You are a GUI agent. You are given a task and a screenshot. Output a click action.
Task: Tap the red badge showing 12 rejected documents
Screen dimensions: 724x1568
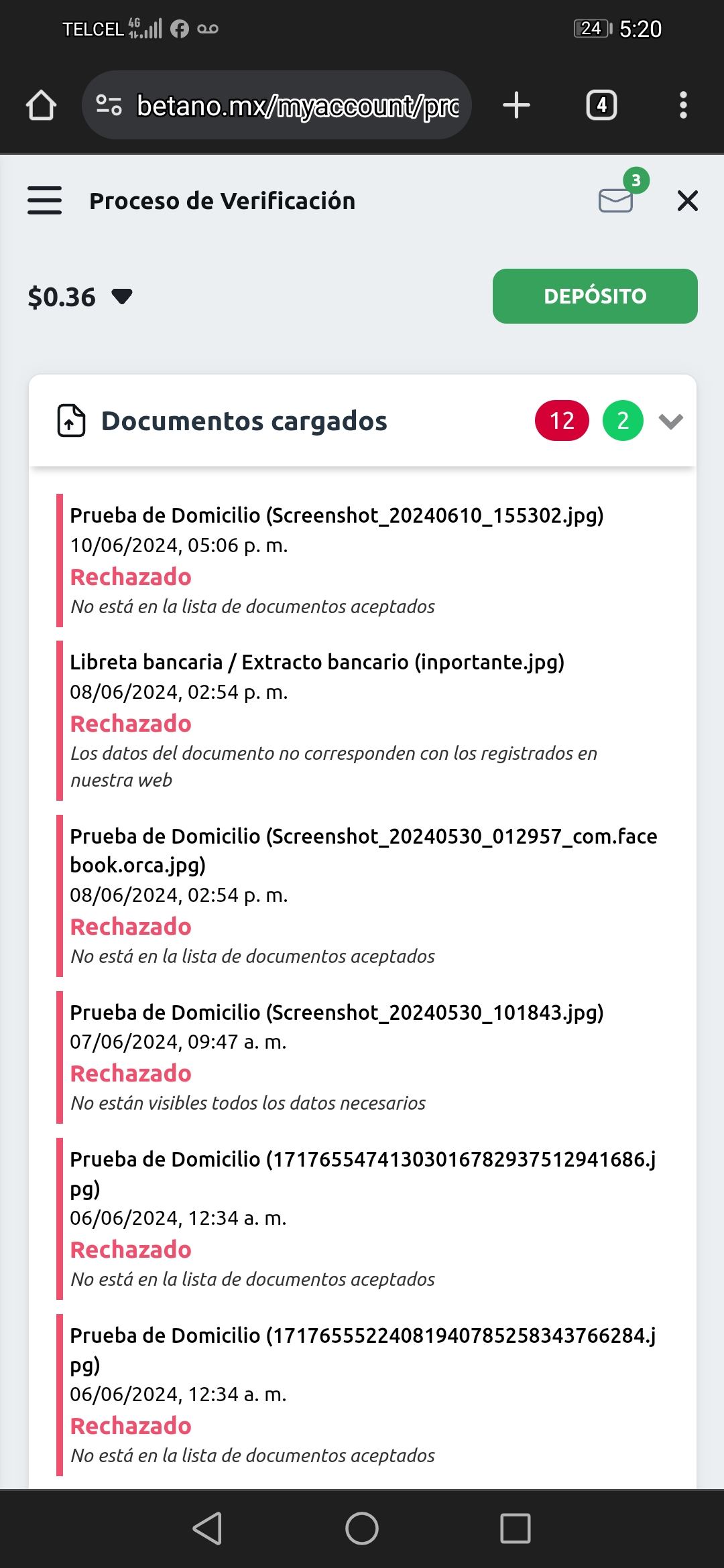click(x=562, y=421)
